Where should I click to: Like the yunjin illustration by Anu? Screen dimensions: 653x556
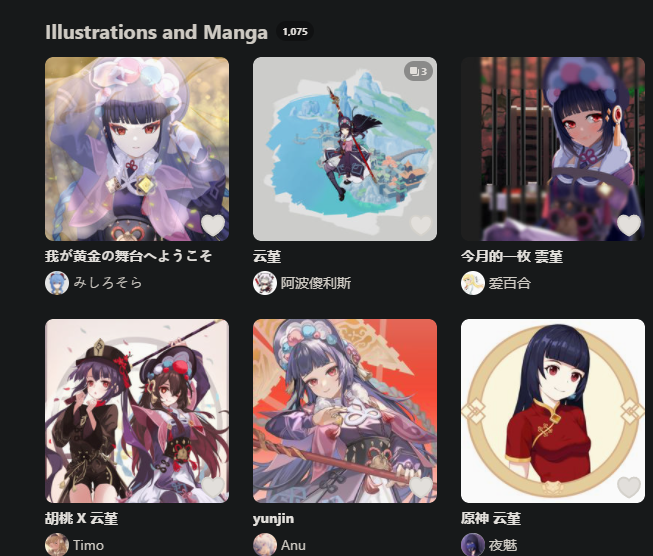click(x=421, y=487)
